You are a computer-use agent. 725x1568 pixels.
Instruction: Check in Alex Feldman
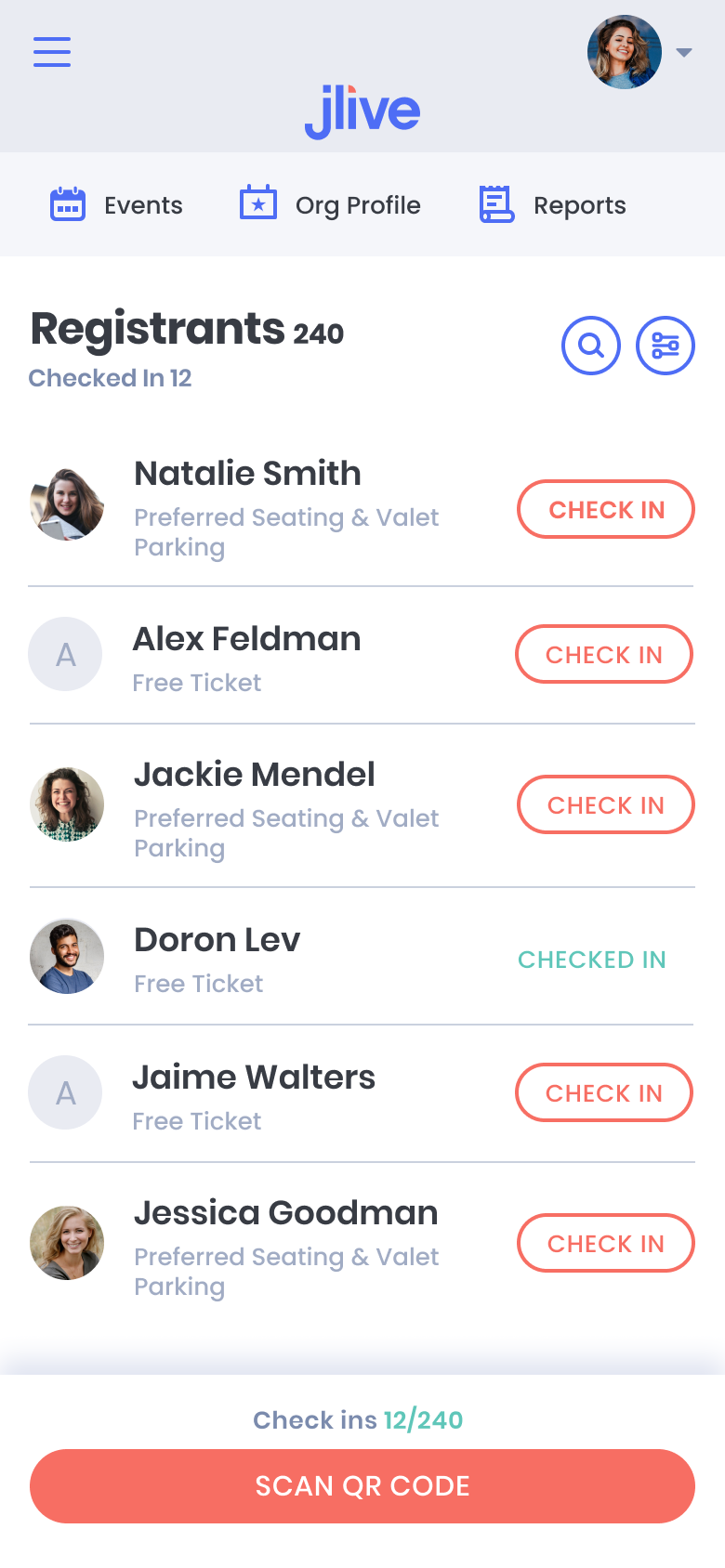coord(603,654)
